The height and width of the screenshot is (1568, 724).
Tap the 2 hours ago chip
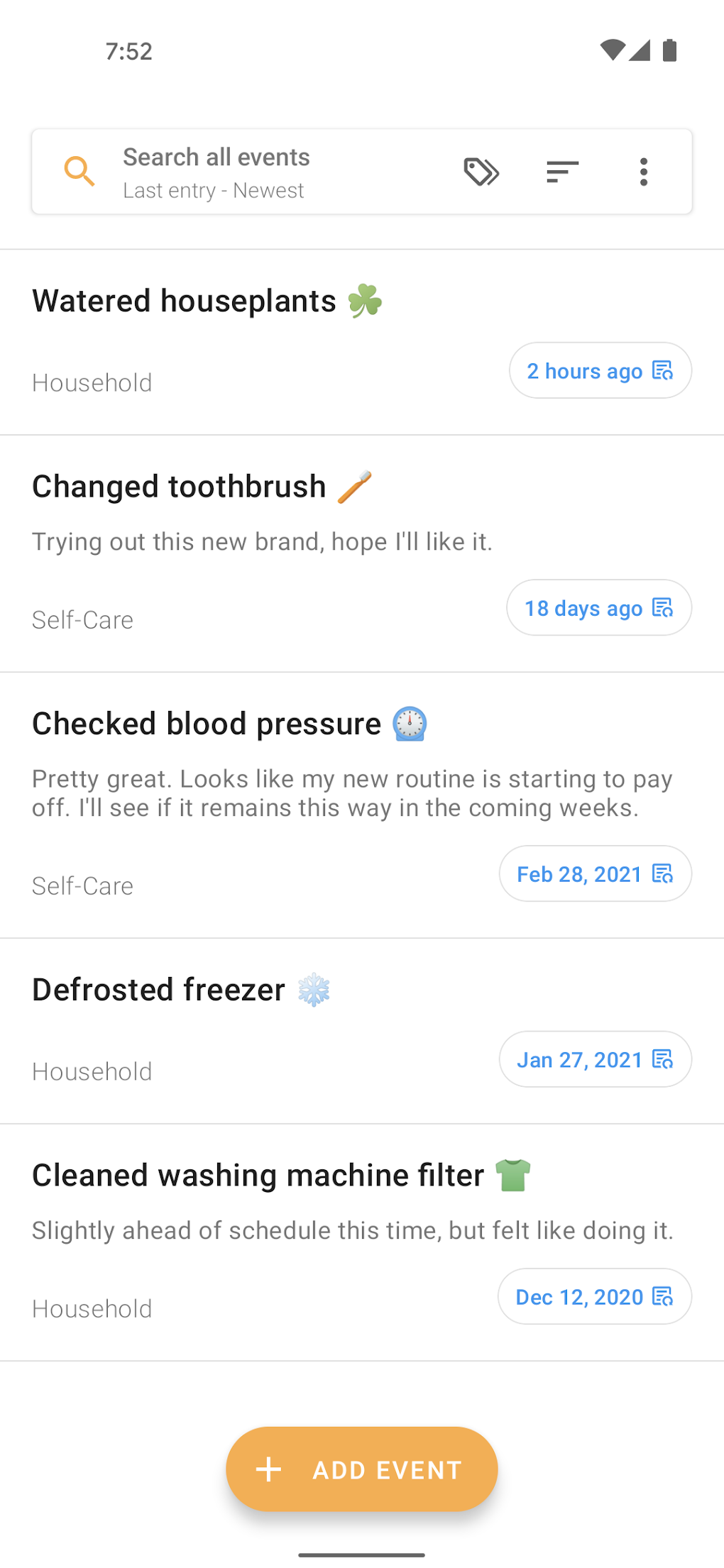pos(600,371)
